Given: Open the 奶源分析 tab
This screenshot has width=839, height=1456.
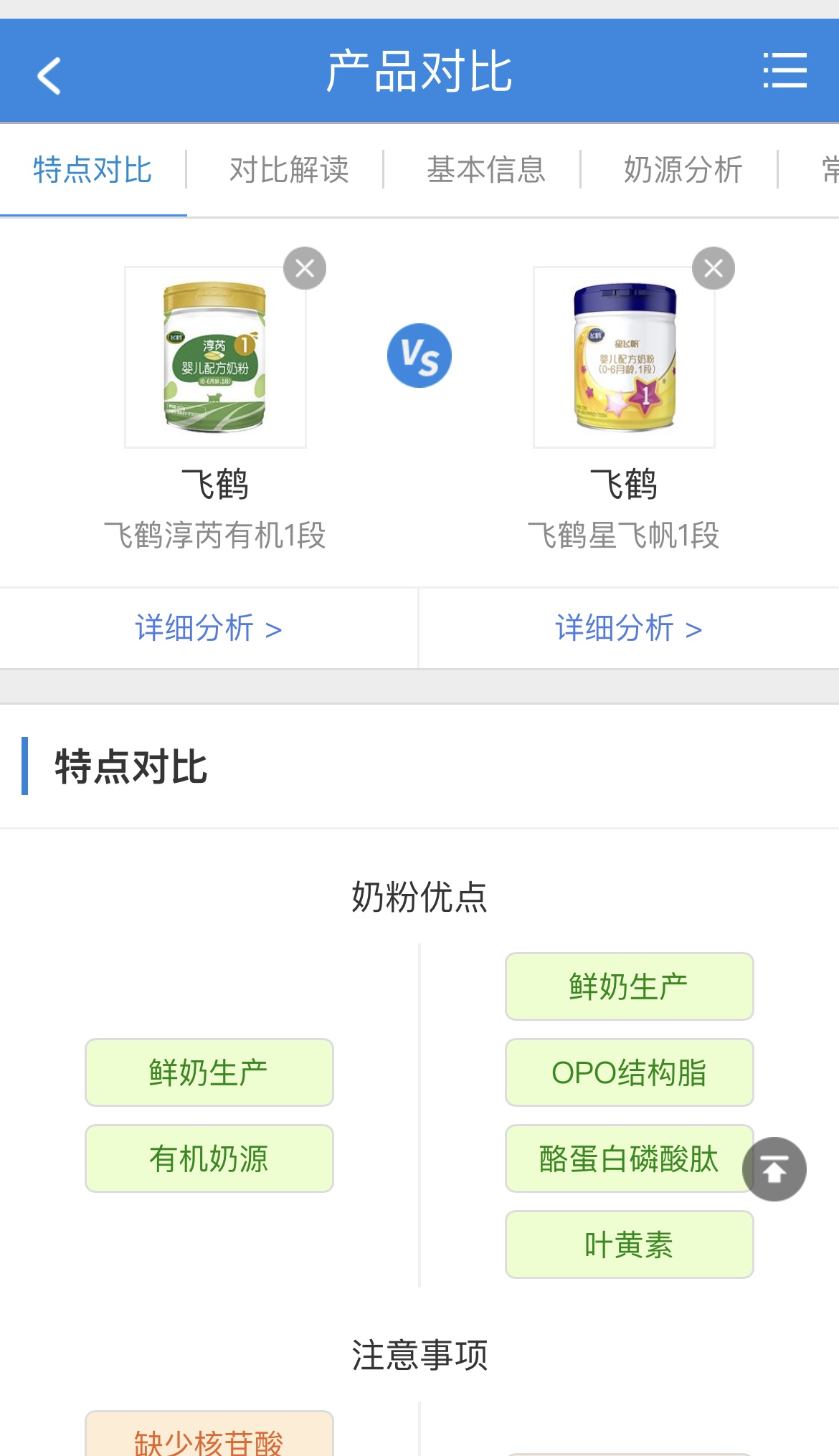Looking at the screenshot, I should click(x=683, y=170).
